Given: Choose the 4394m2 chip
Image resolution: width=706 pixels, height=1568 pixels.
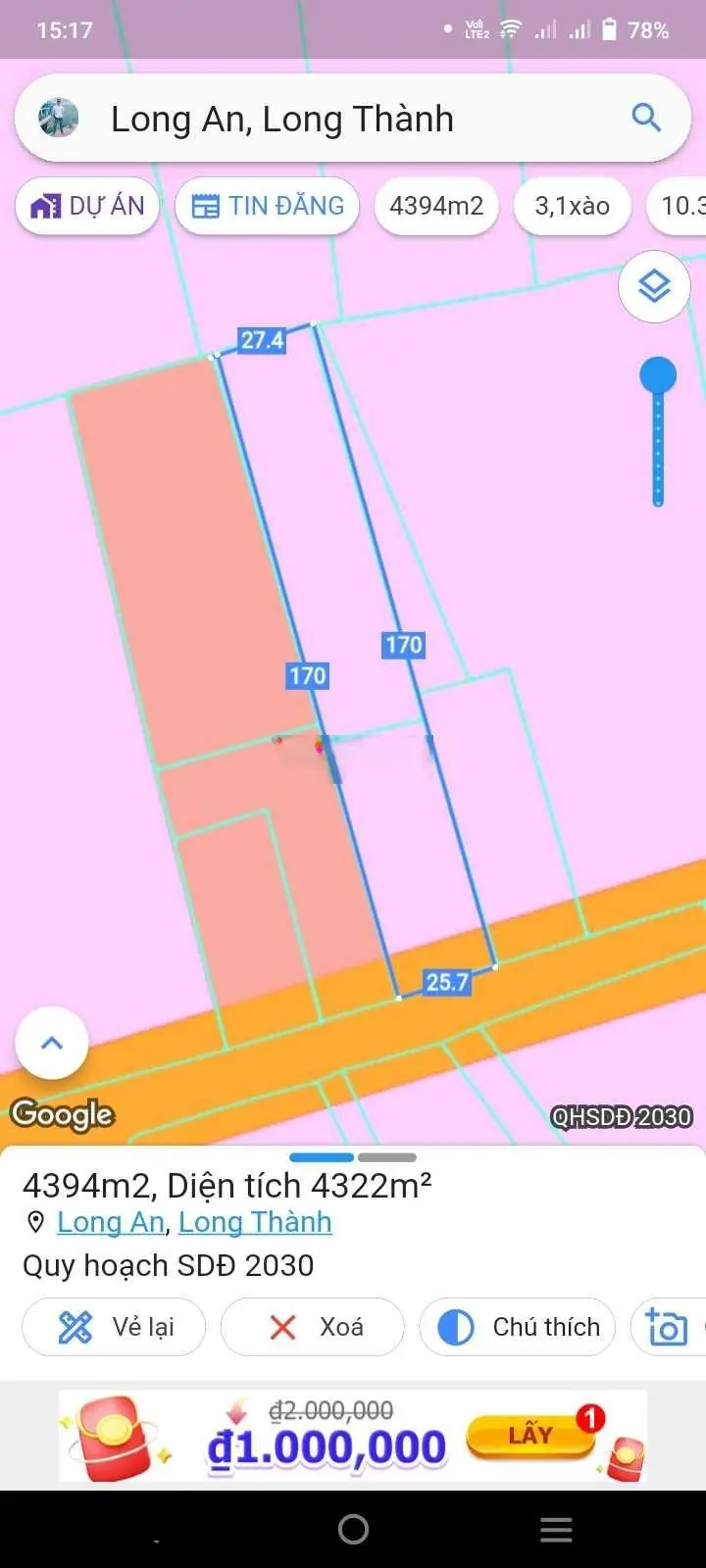Looking at the screenshot, I should click(x=436, y=206).
